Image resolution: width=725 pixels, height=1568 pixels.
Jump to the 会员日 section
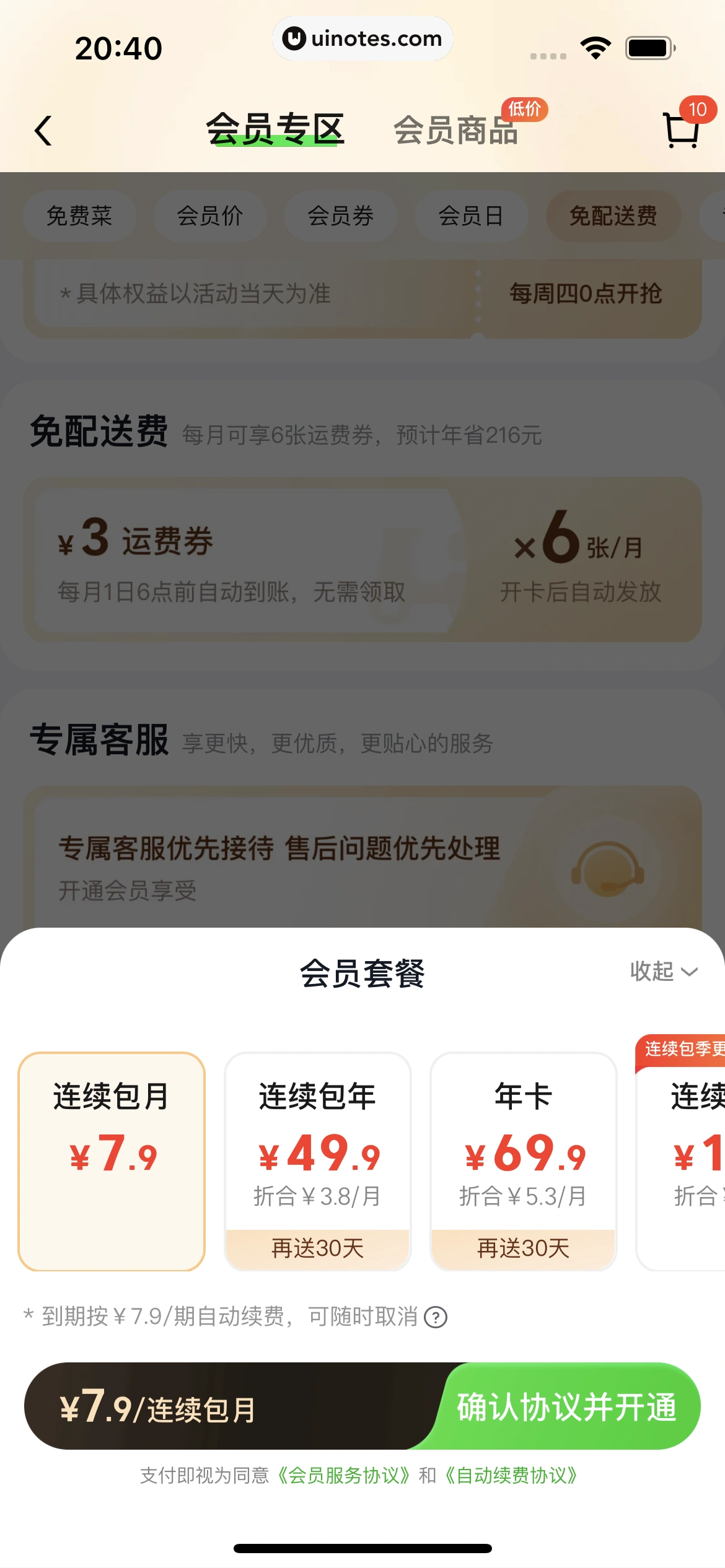click(471, 216)
